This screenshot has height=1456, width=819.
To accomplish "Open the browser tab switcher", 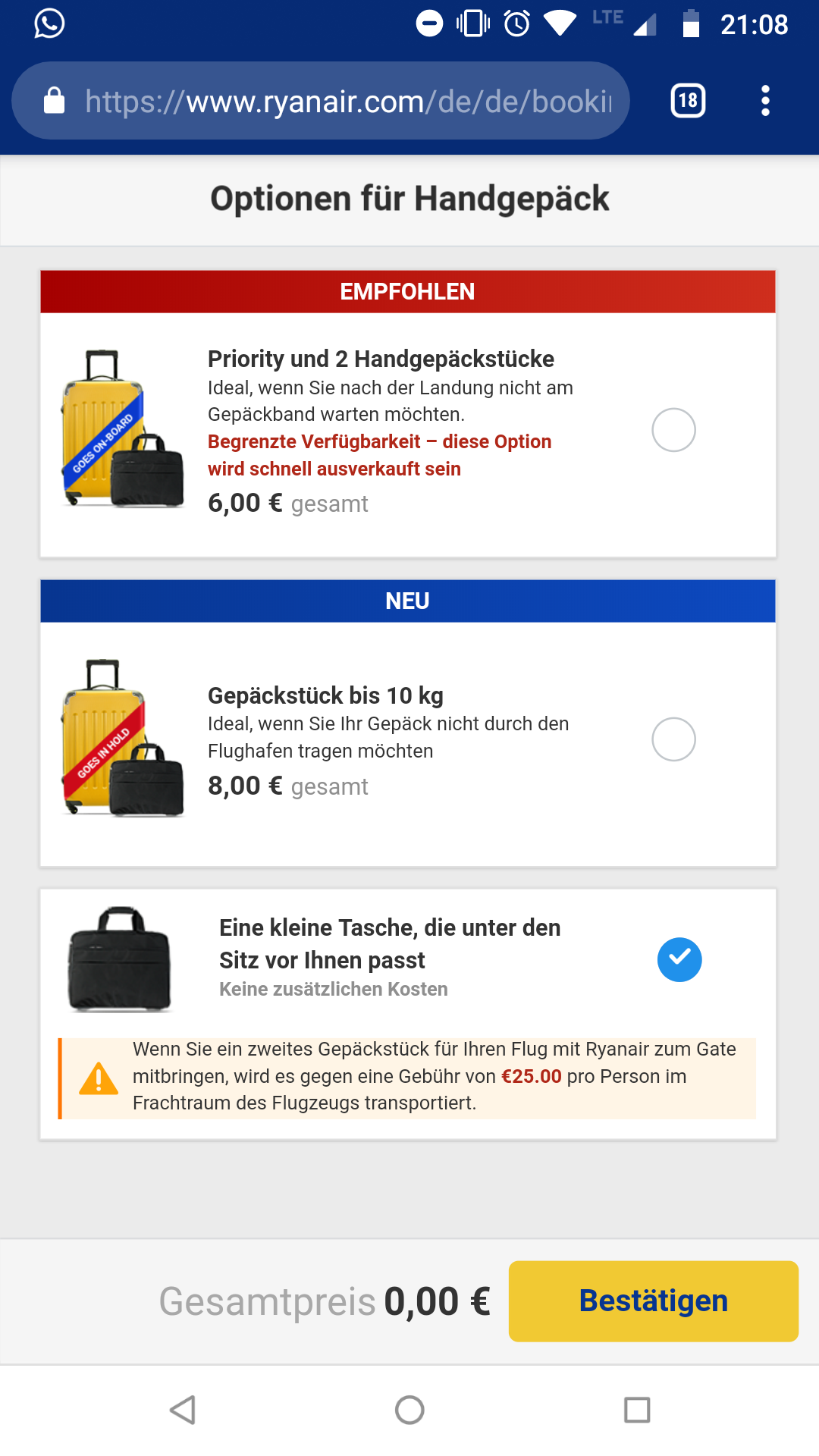I will (688, 101).
